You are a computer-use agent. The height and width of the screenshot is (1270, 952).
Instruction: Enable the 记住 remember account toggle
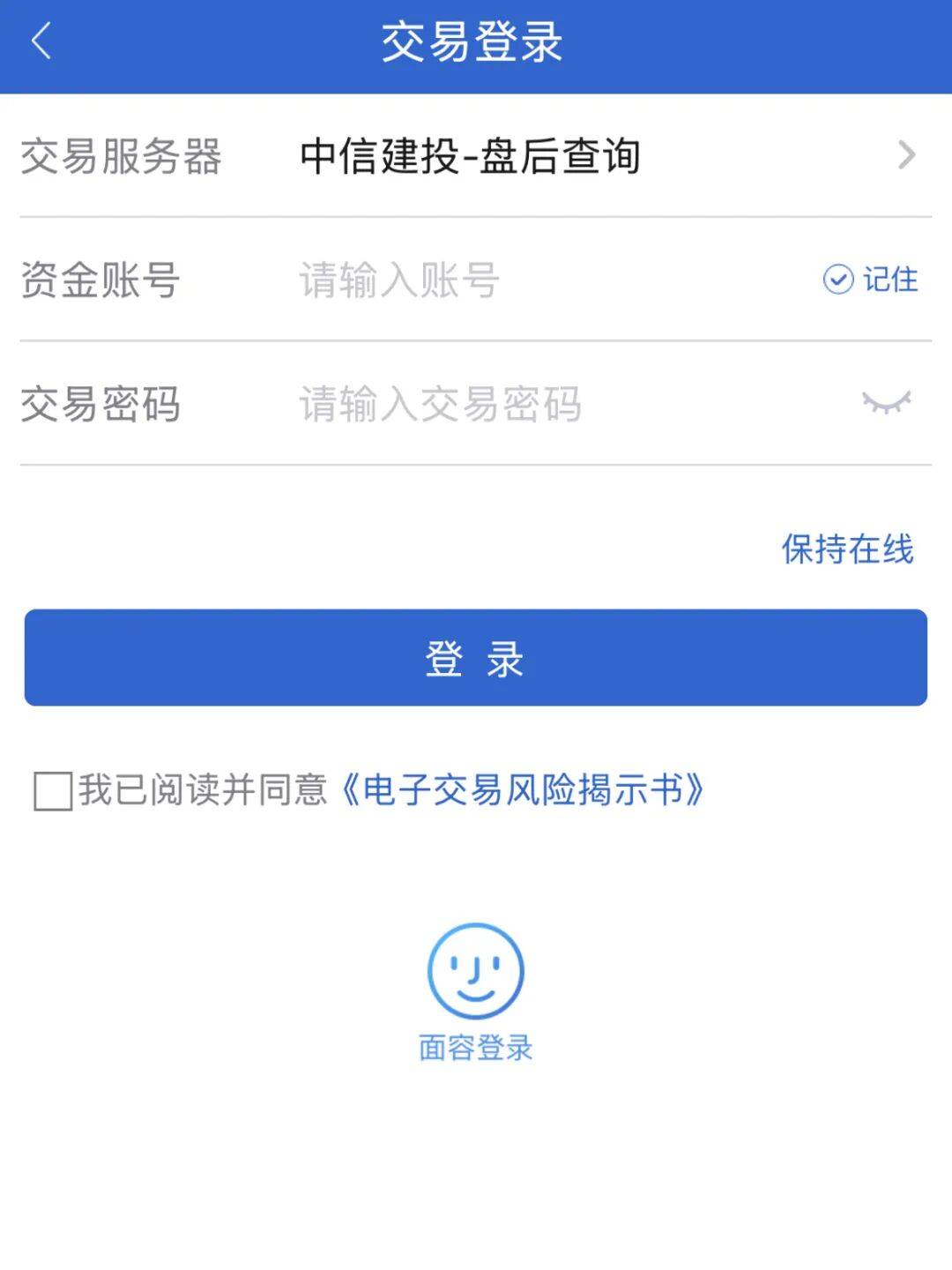(x=873, y=280)
